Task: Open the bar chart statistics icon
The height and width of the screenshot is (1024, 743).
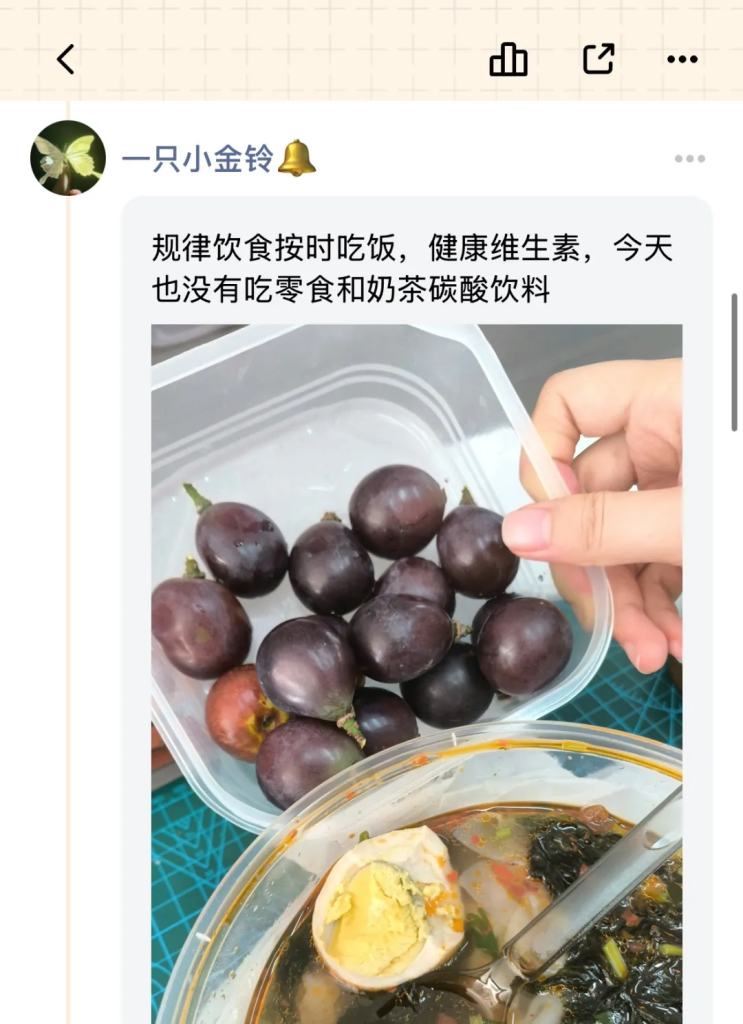Action: [508, 60]
